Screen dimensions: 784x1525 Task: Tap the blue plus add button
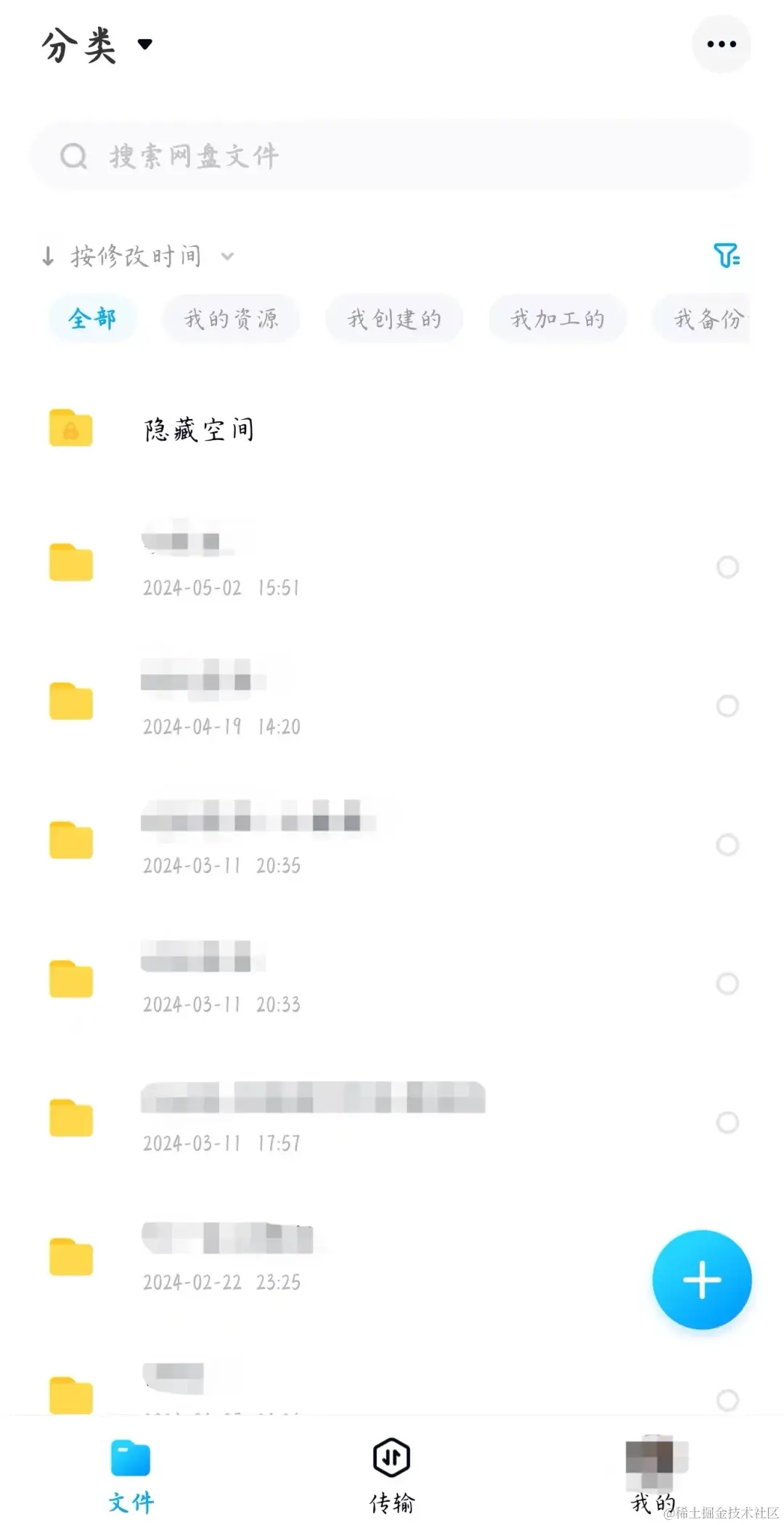(701, 1280)
